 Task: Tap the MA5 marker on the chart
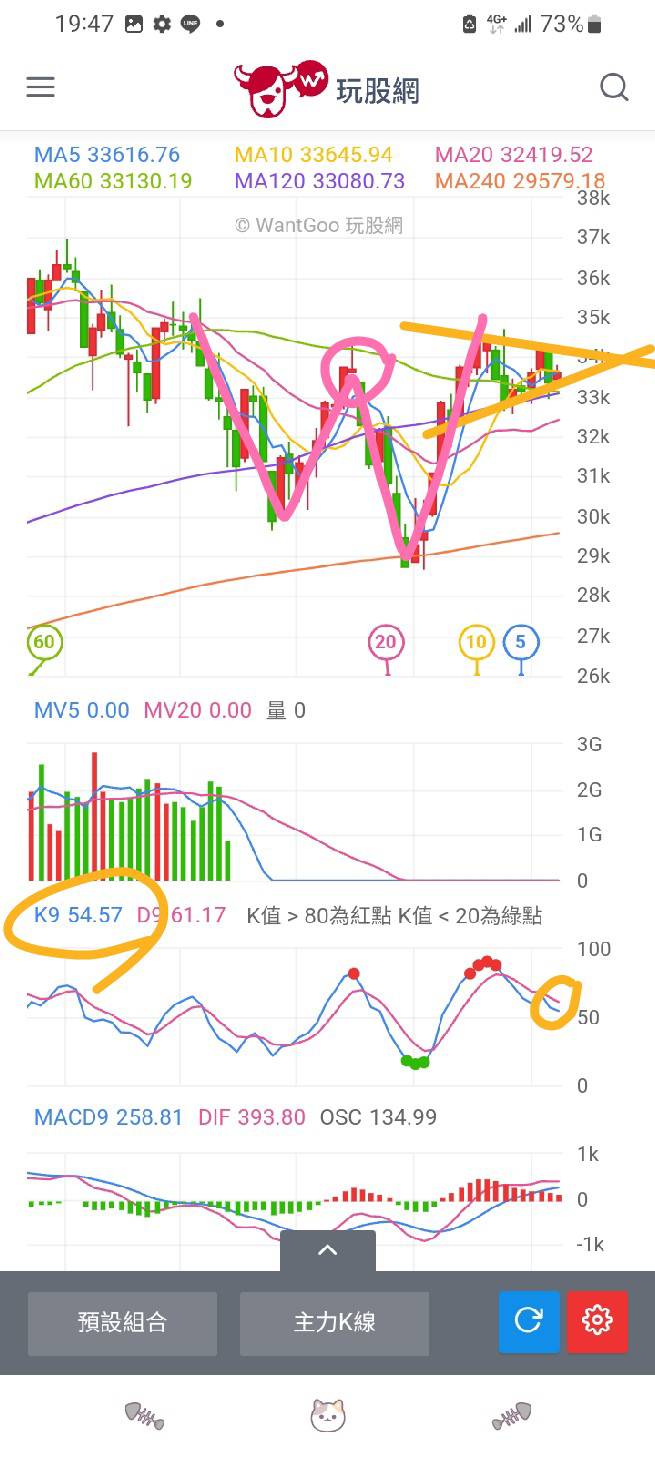tap(521, 642)
